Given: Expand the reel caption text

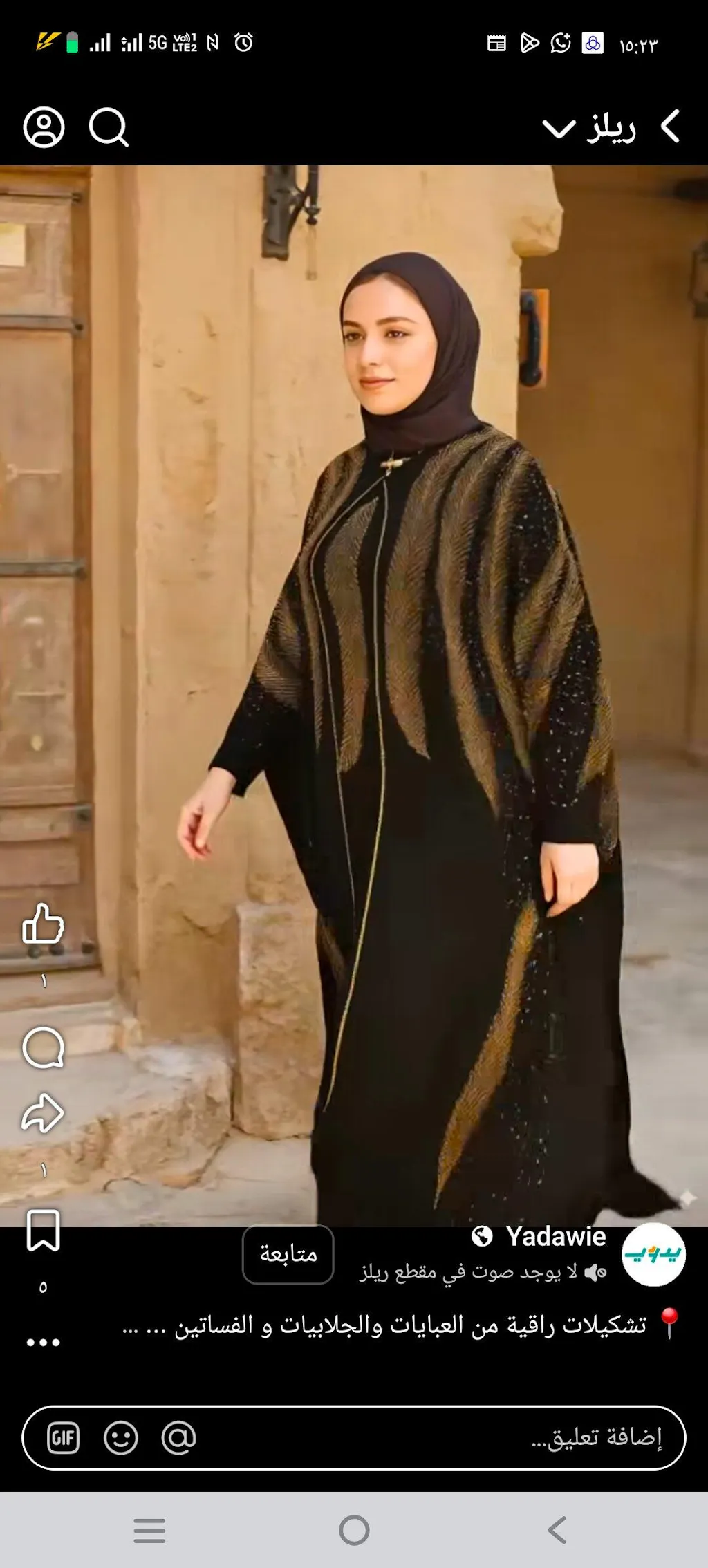Looking at the screenshot, I should (387, 1325).
